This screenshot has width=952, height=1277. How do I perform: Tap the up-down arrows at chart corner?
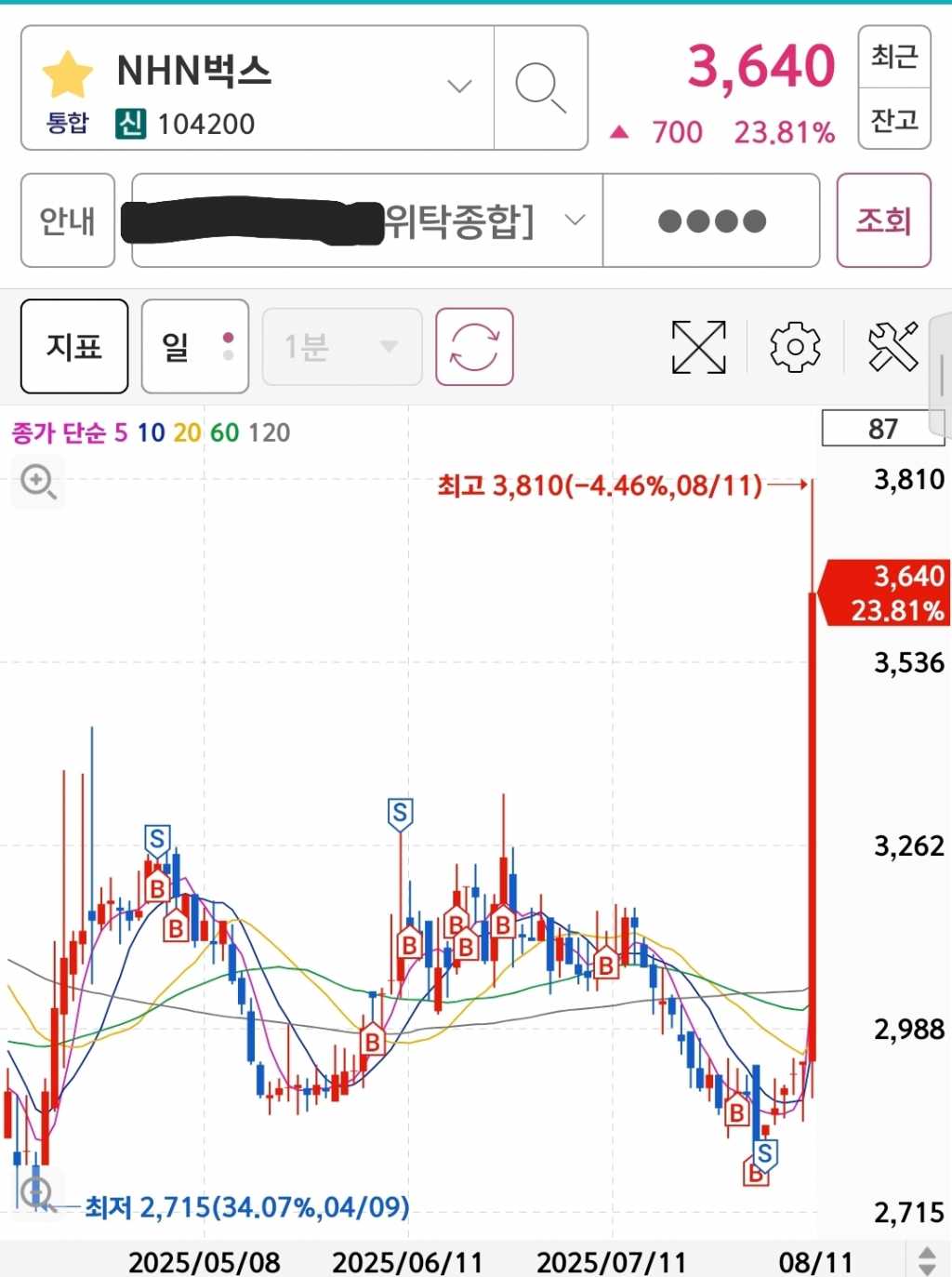927,1260
